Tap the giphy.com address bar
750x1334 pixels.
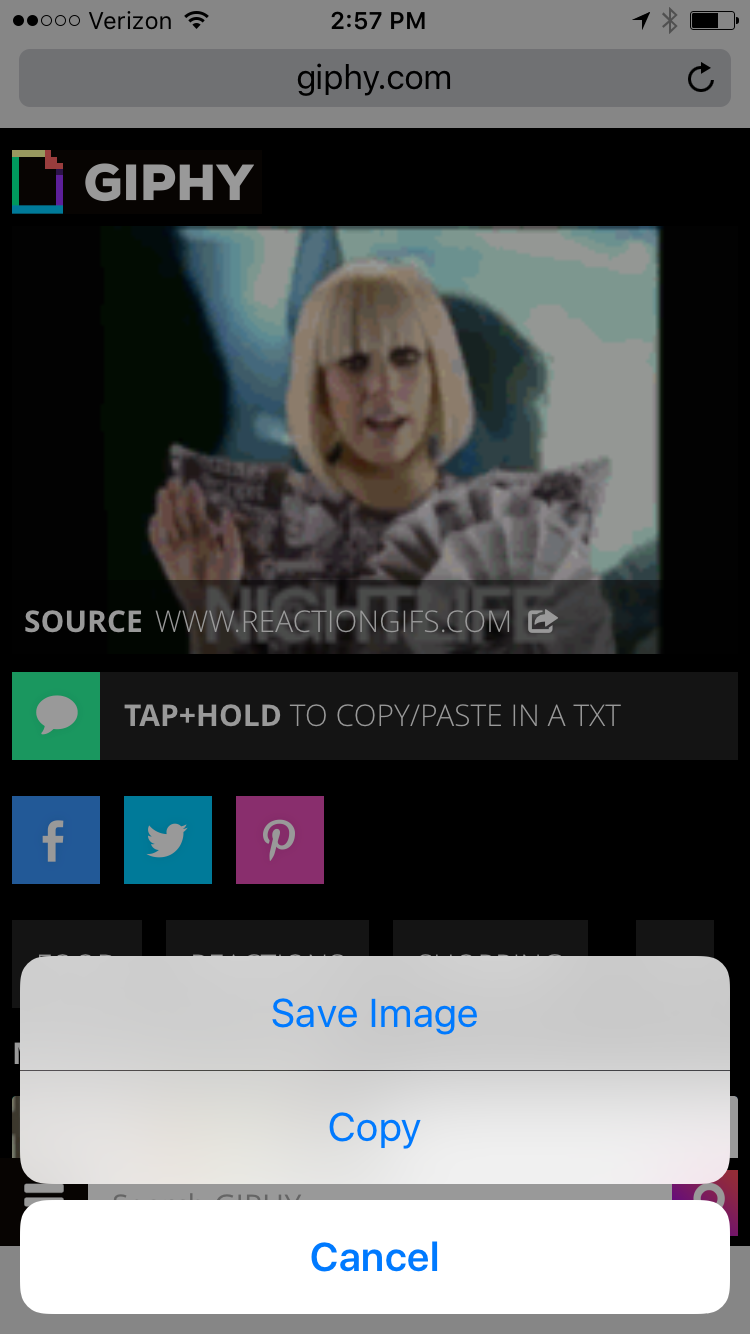[375, 78]
